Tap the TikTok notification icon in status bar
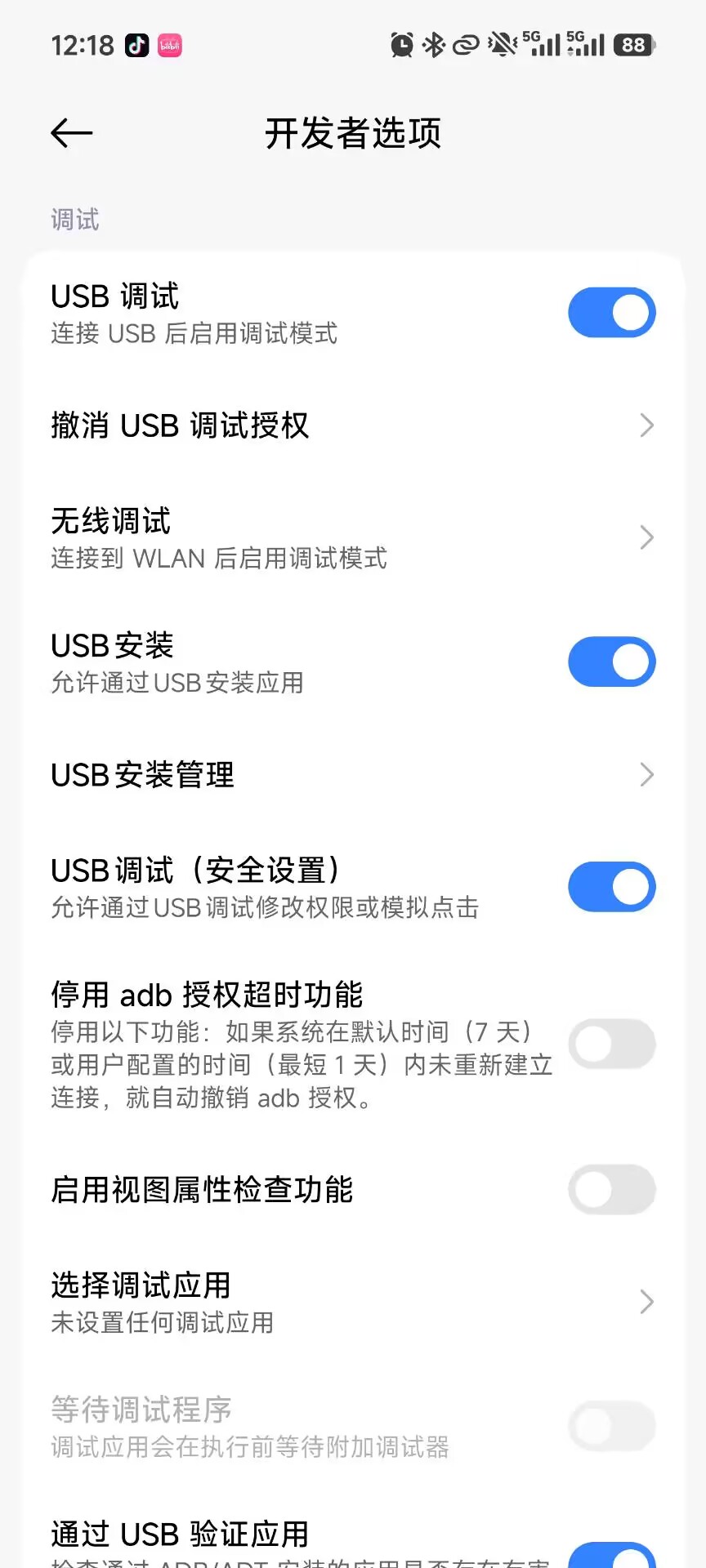This screenshot has height=1568, width=706. pyautogui.click(x=136, y=45)
